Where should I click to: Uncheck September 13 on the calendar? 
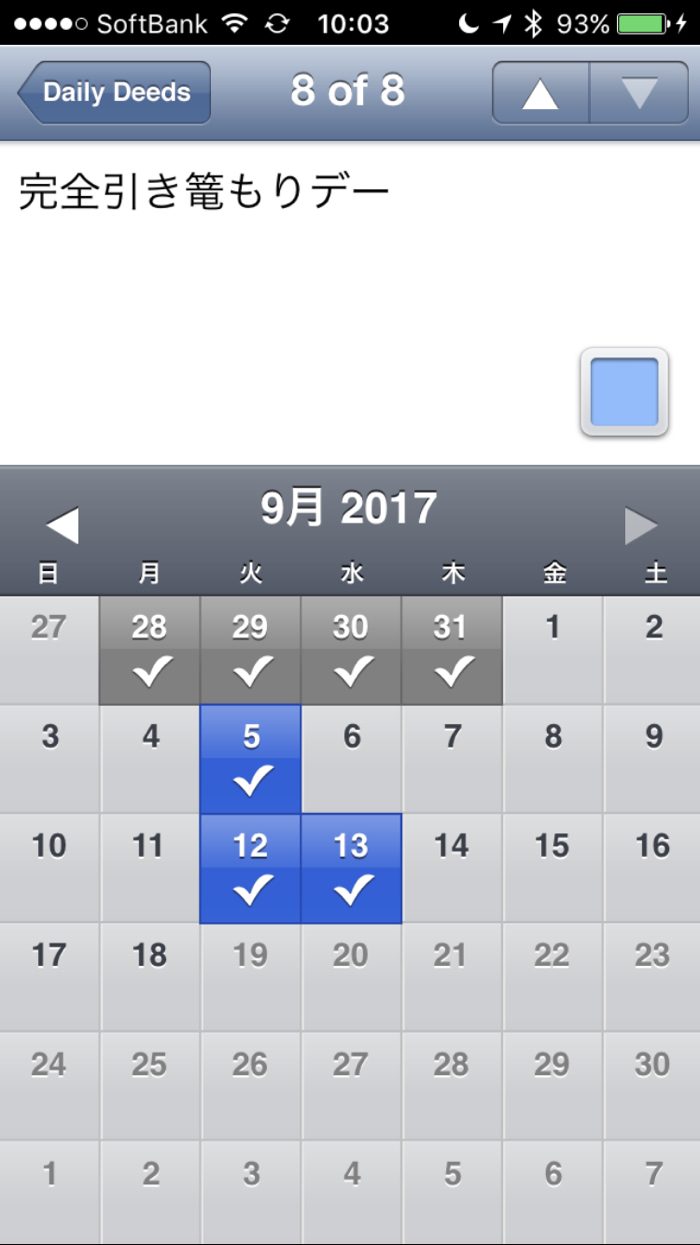(x=352, y=868)
